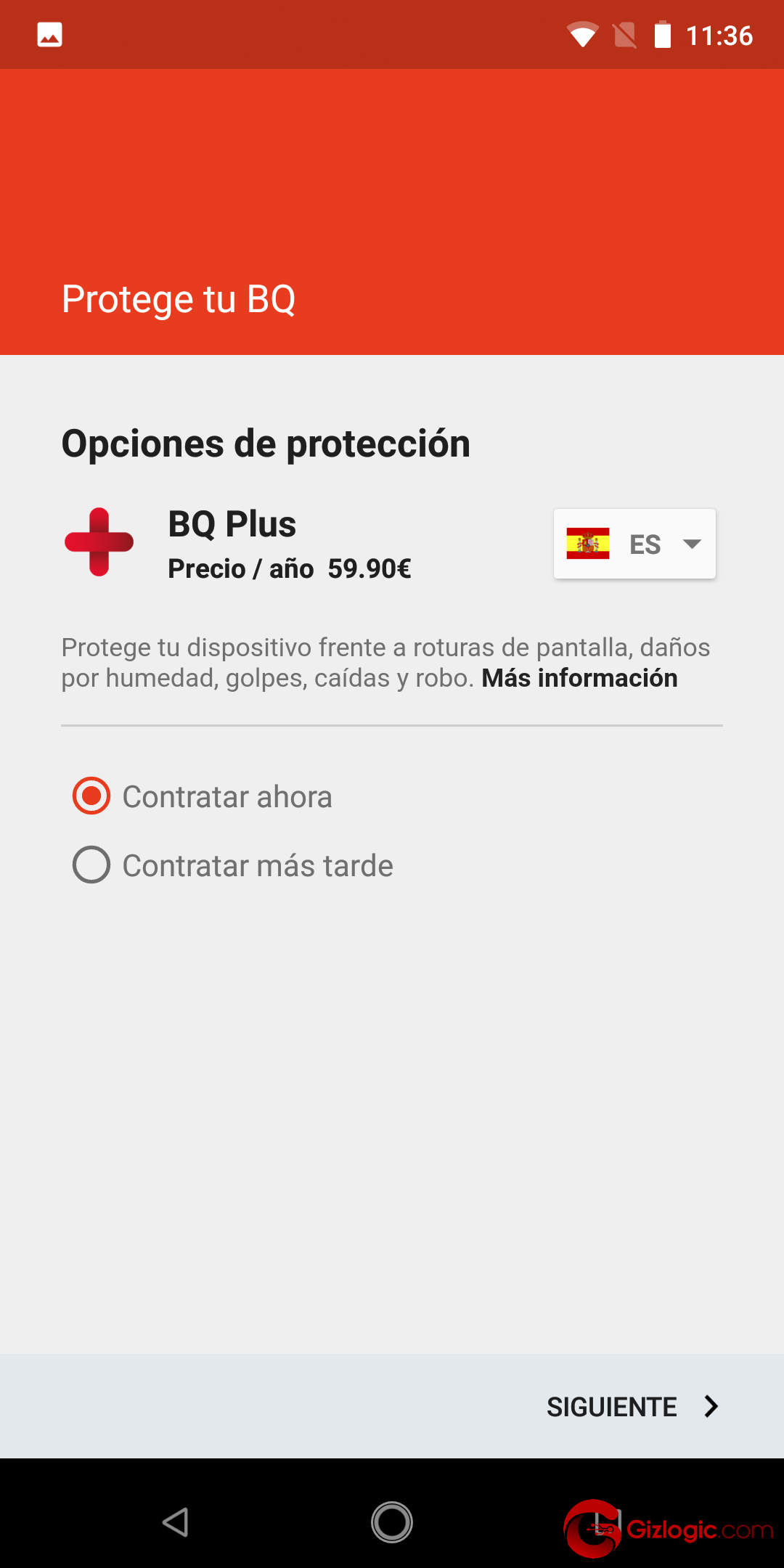784x1568 pixels.
Task: Tap SIGUIENTE to continue
Action: pos(633,1407)
